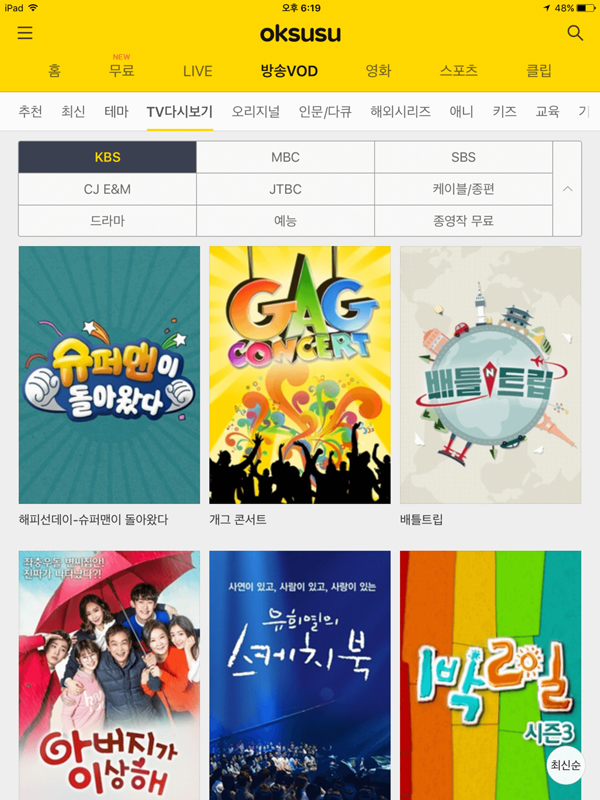This screenshot has height=800, width=600.
Task: Open the 오리지널 sub-tab
Action: click(256, 111)
